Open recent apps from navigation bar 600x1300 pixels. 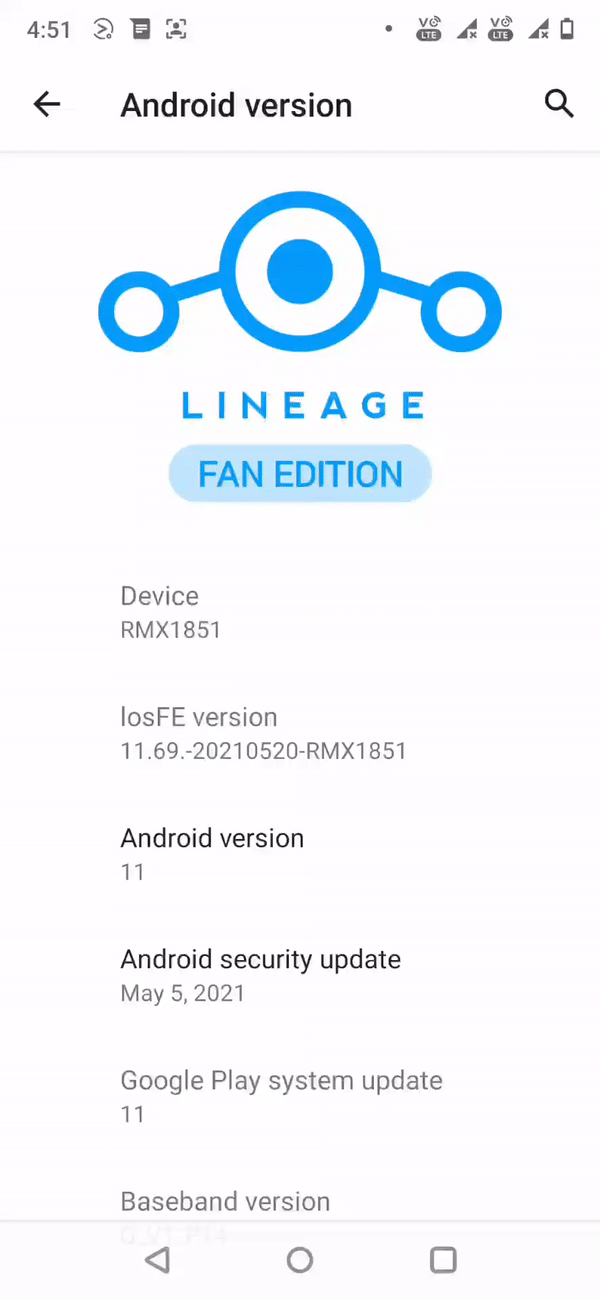coord(442,1260)
